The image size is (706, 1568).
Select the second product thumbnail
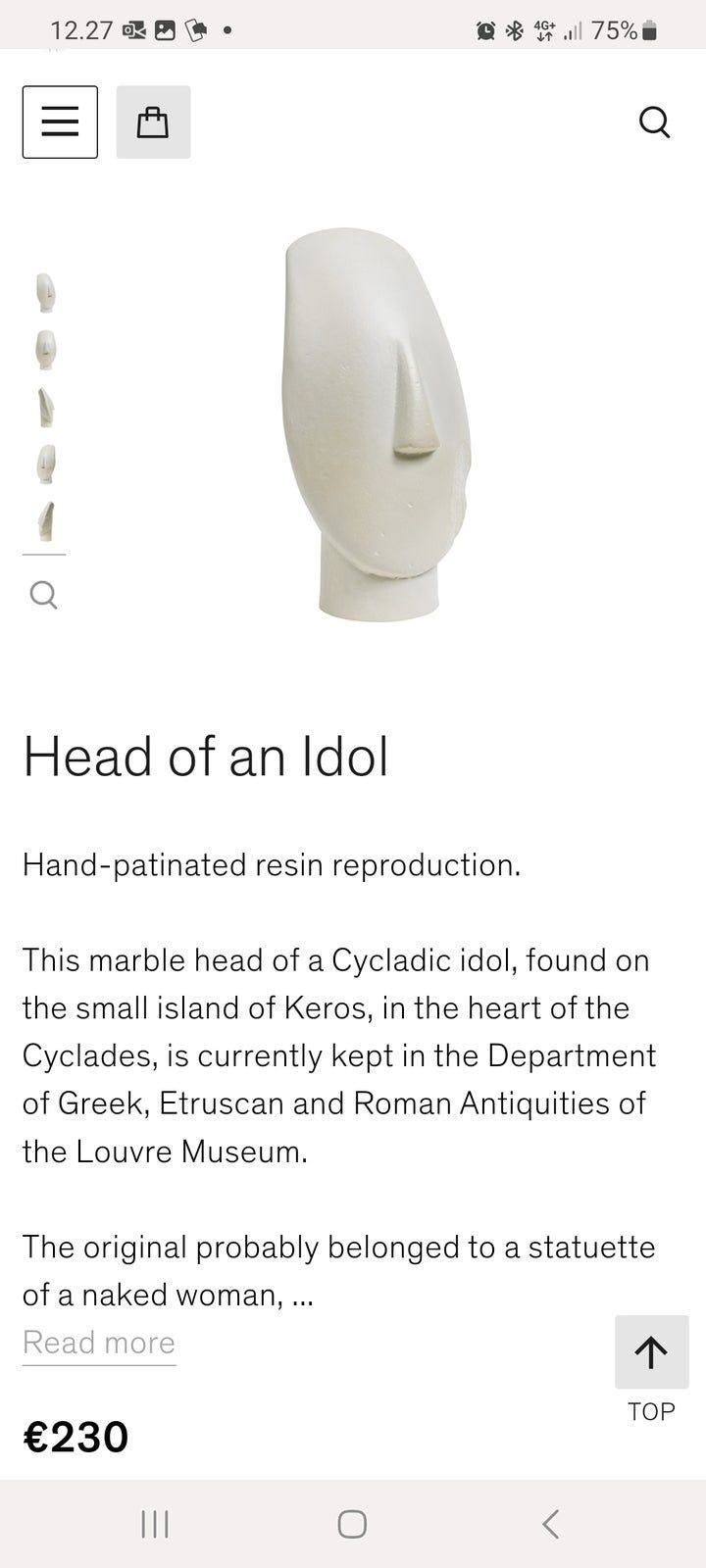[45, 349]
